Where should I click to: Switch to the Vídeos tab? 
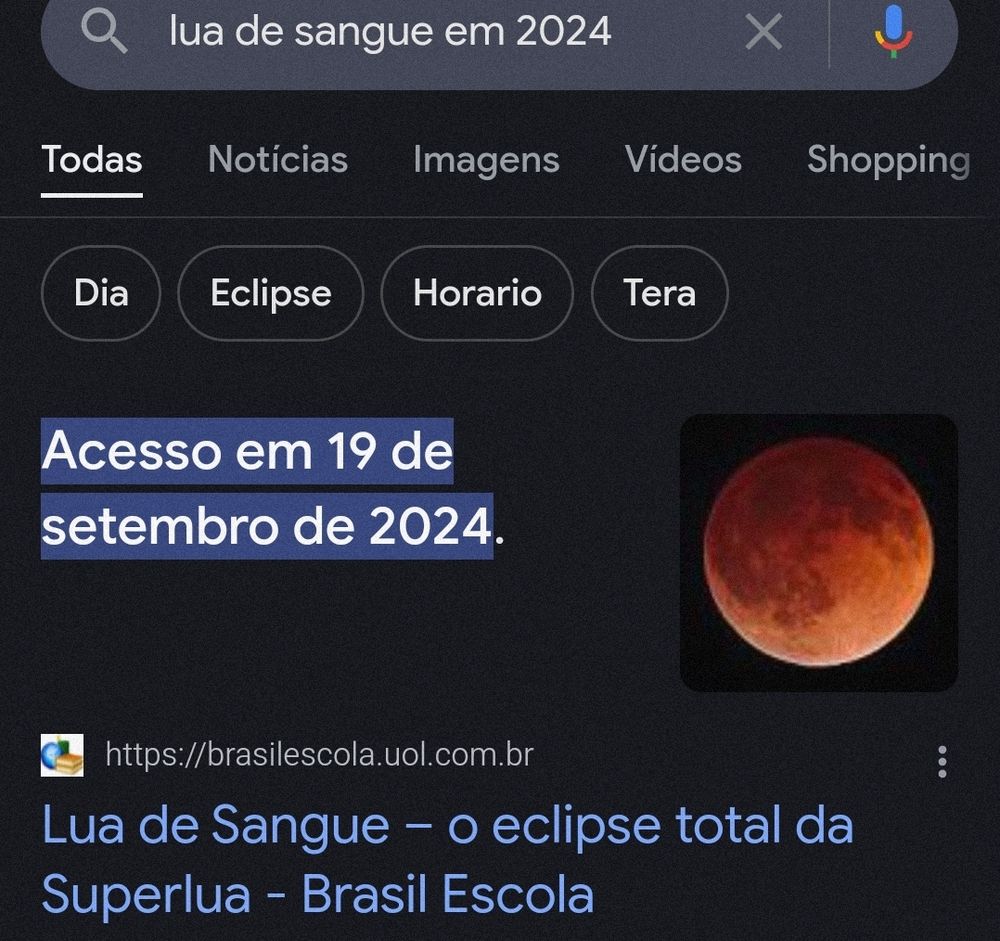click(x=683, y=160)
